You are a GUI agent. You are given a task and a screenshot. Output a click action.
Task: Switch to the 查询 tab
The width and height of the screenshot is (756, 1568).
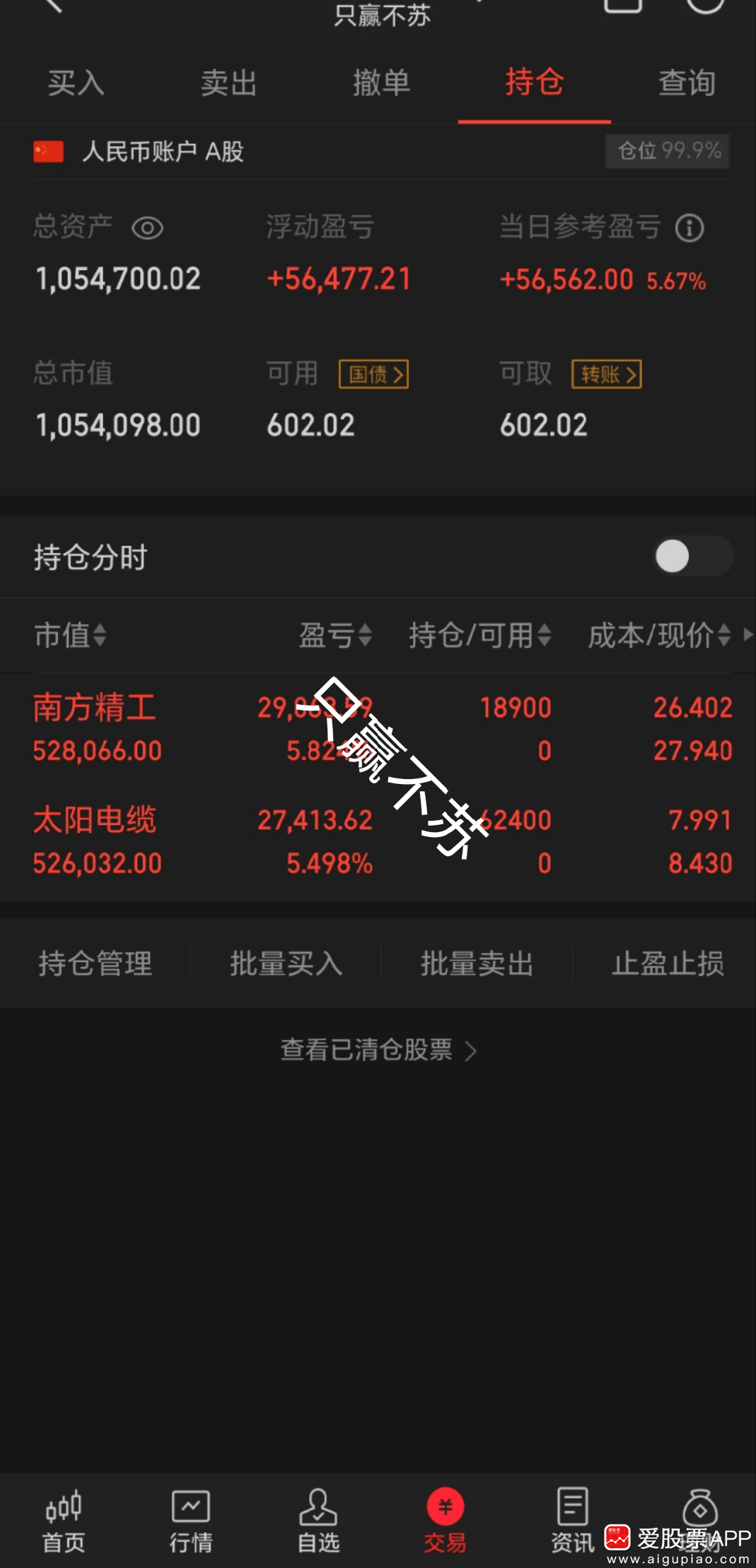tap(687, 83)
